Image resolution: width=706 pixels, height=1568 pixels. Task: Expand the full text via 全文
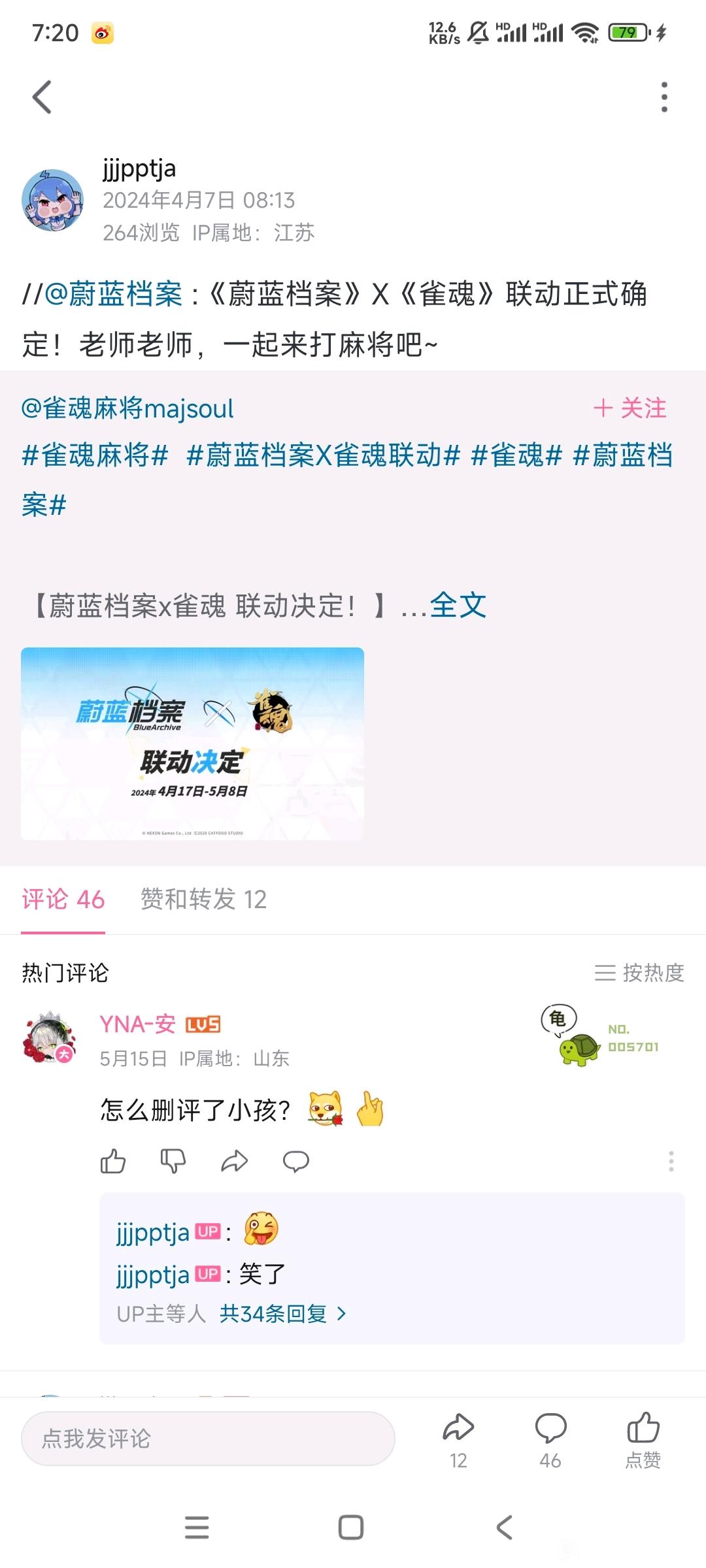pyautogui.click(x=458, y=605)
